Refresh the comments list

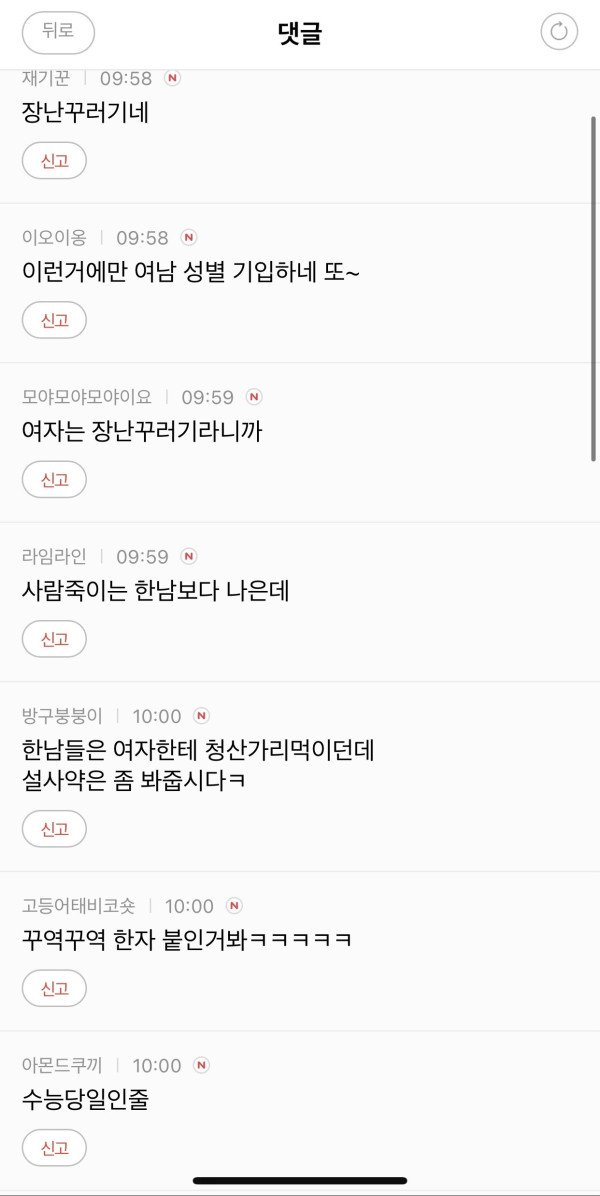tap(559, 32)
